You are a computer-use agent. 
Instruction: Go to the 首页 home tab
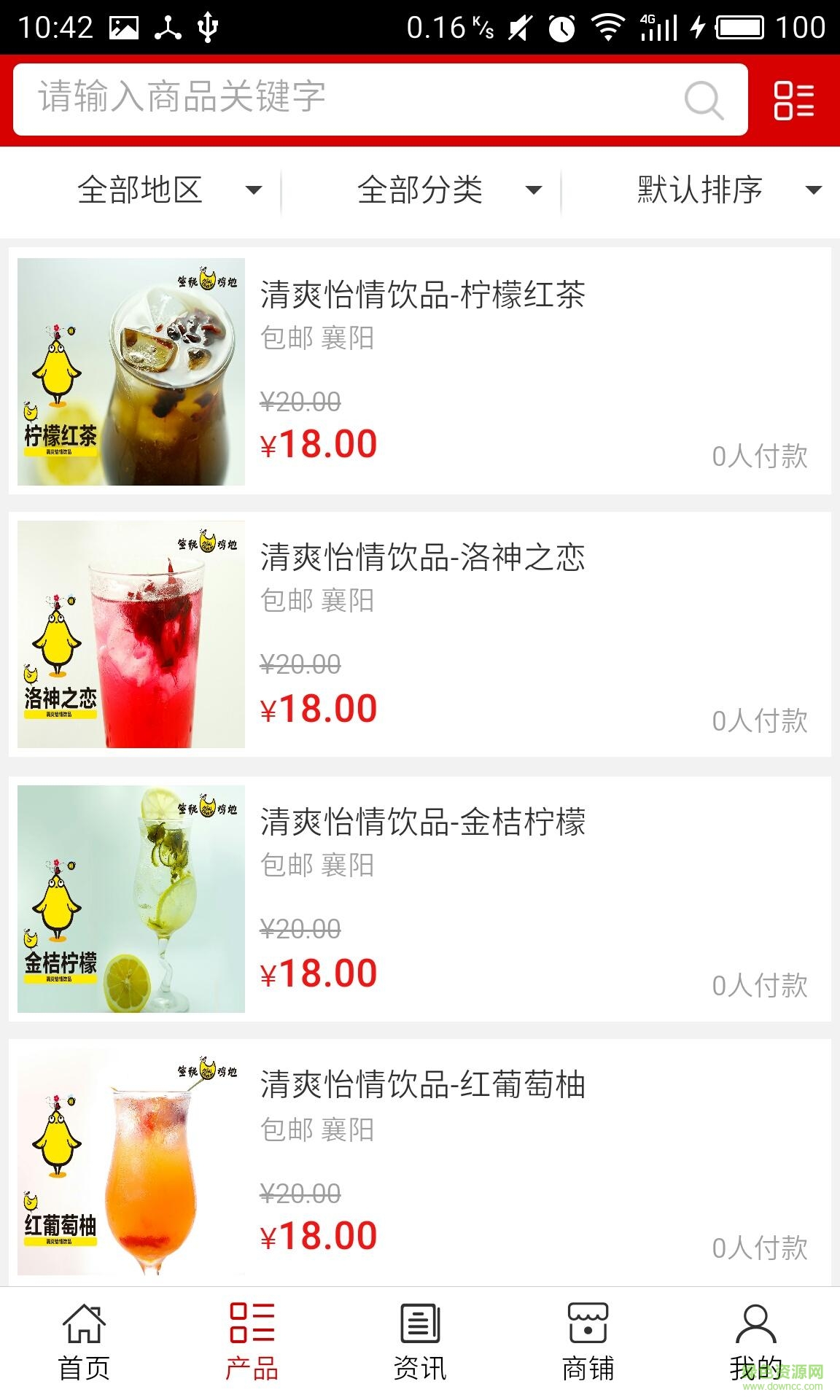[x=84, y=1342]
